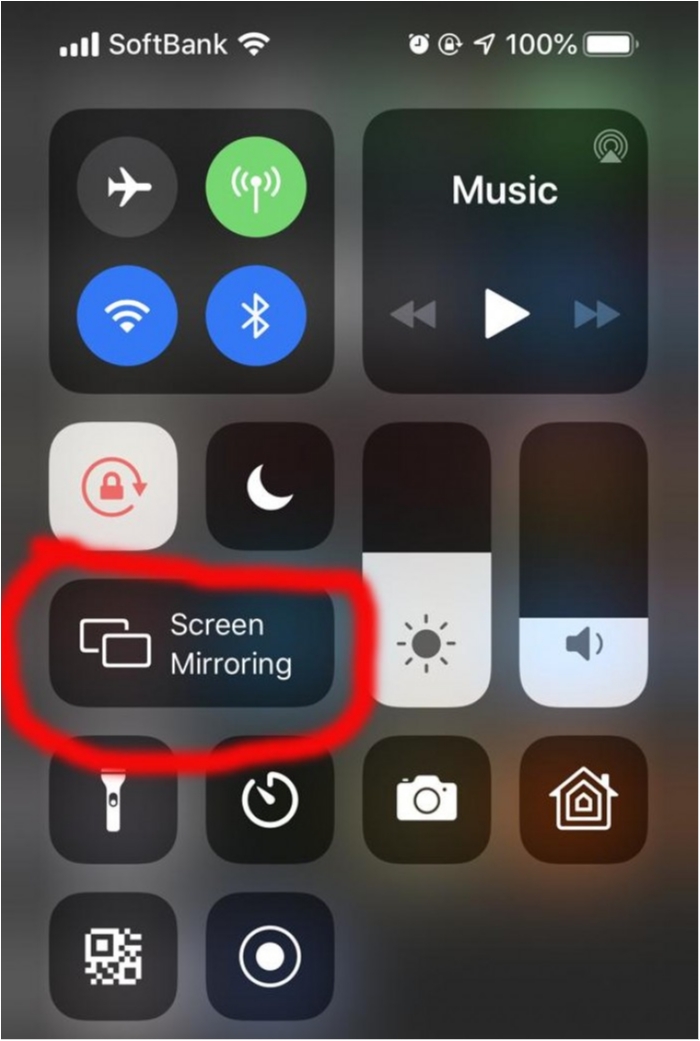Open the QR code scanner
700x1041 pixels.
pyautogui.click(x=114, y=956)
